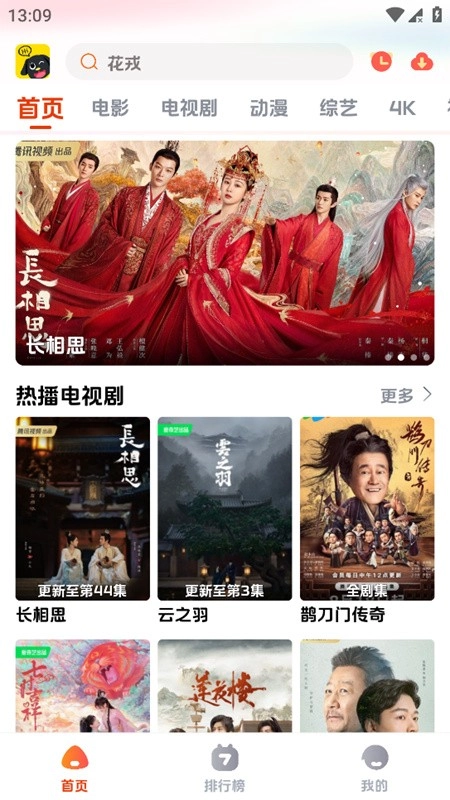This screenshot has height=800, width=450.
Task: Open the 云之羽 drama card
Action: [x=224, y=520]
